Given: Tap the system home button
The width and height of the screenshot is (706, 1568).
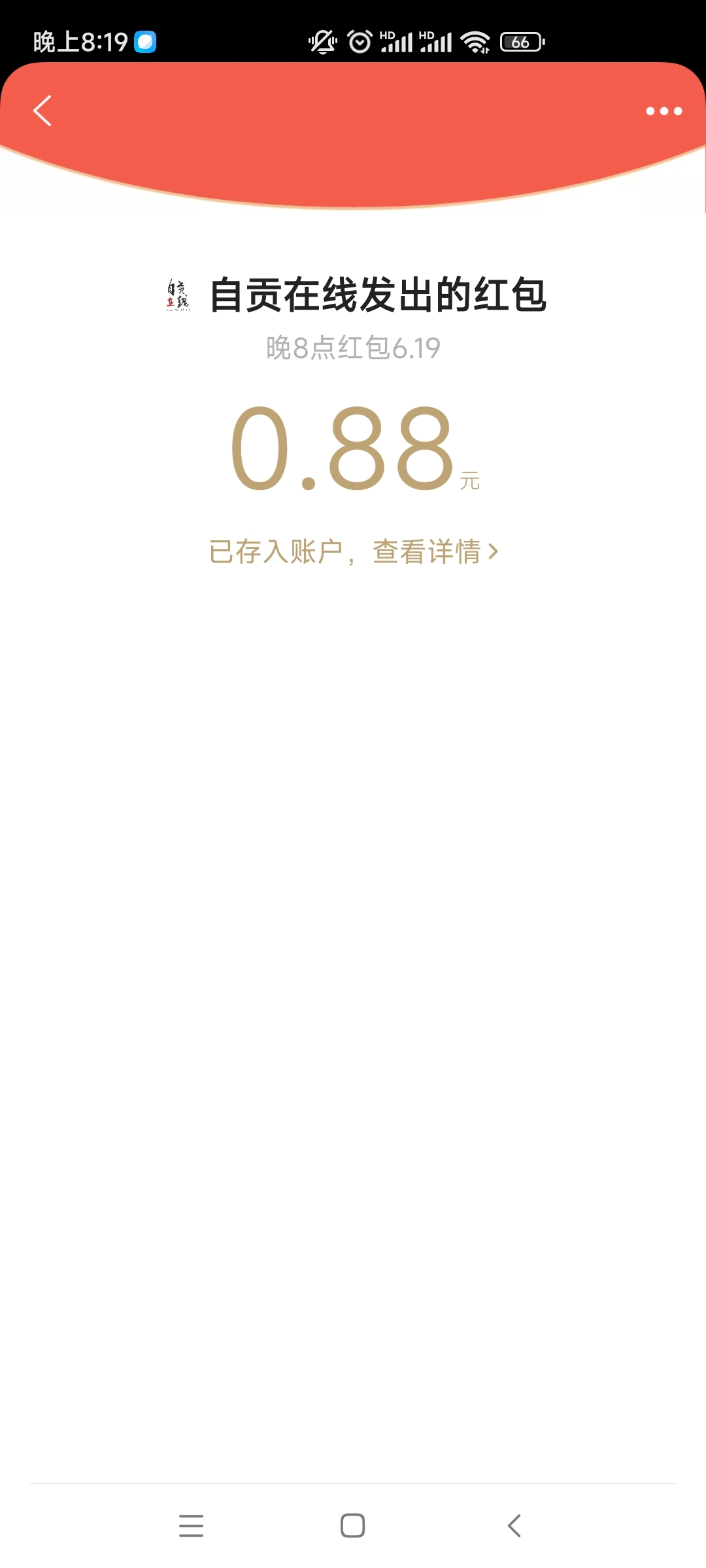Looking at the screenshot, I should [x=352, y=1526].
